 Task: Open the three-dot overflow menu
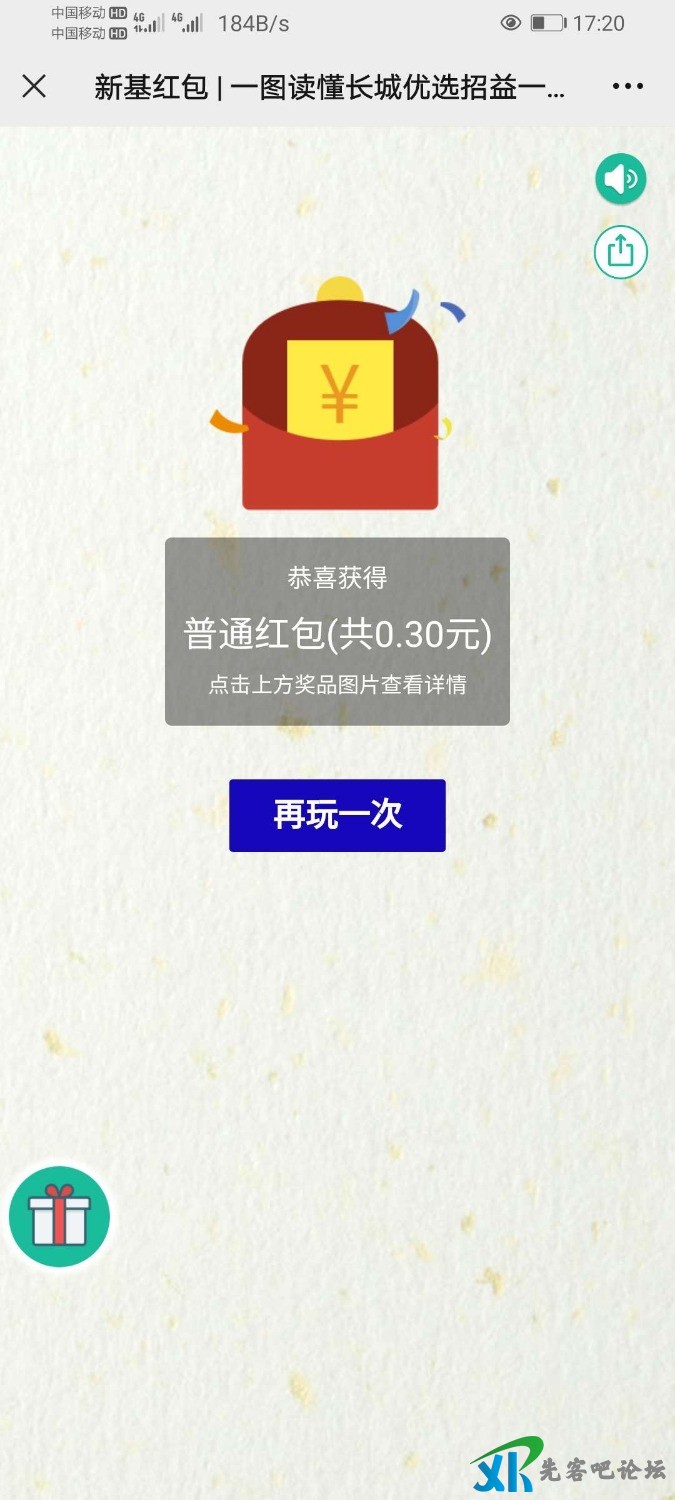[x=628, y=87]
